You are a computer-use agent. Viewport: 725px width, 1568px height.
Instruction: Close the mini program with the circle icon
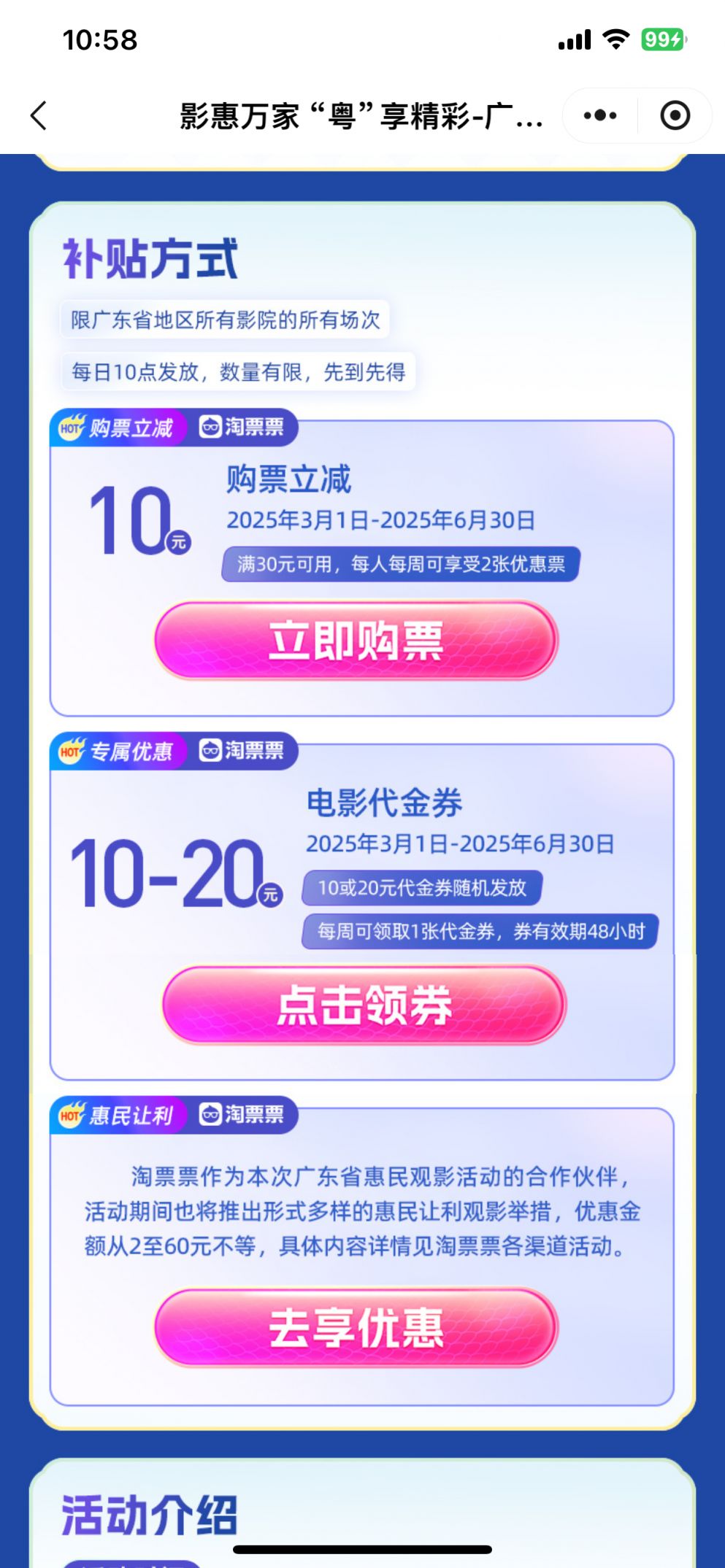coord(675,116)
